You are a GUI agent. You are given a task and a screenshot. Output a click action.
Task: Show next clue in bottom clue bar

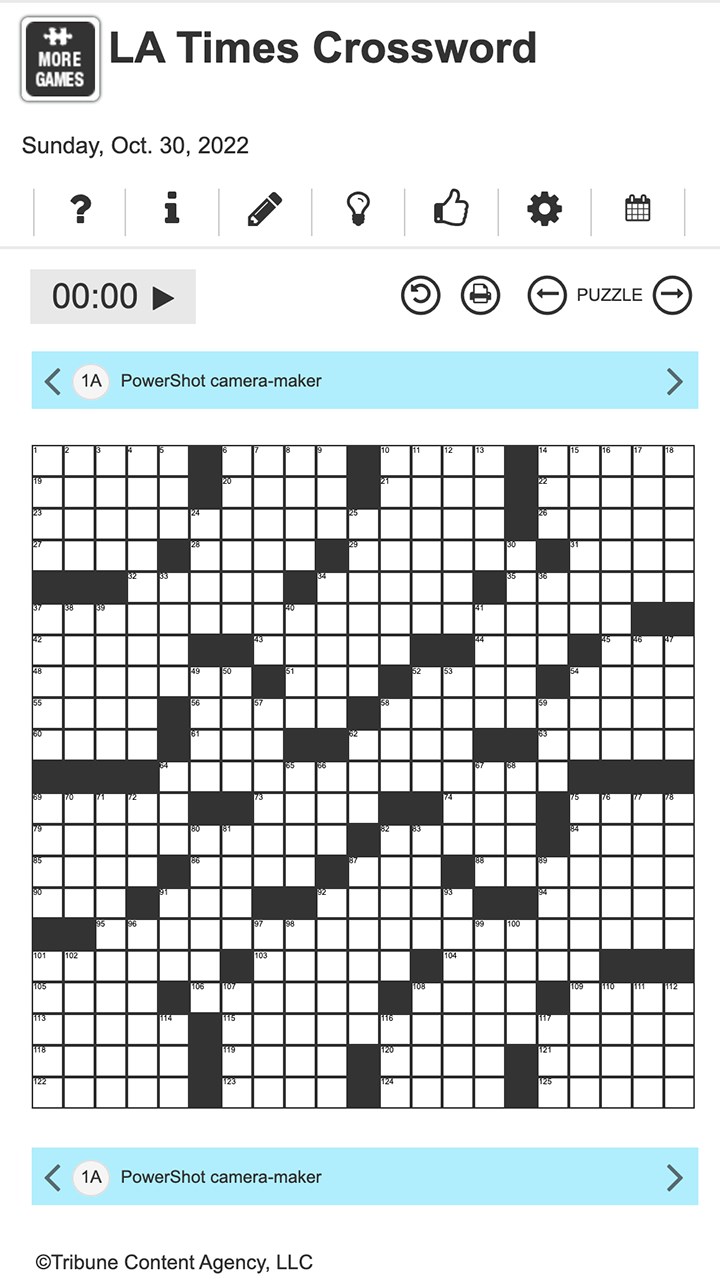click(675, 1177)
